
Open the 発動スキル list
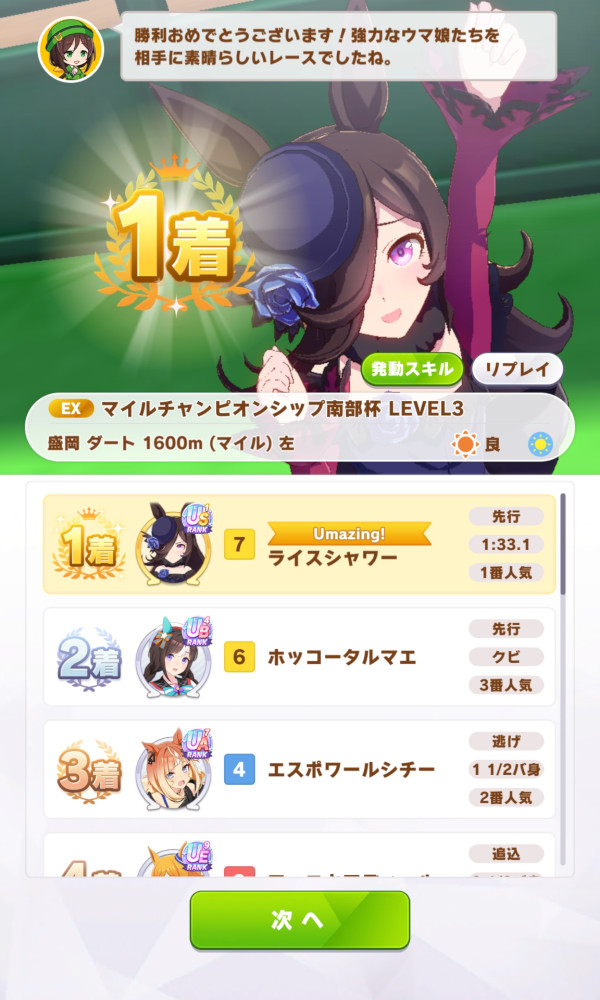(412, 368)
